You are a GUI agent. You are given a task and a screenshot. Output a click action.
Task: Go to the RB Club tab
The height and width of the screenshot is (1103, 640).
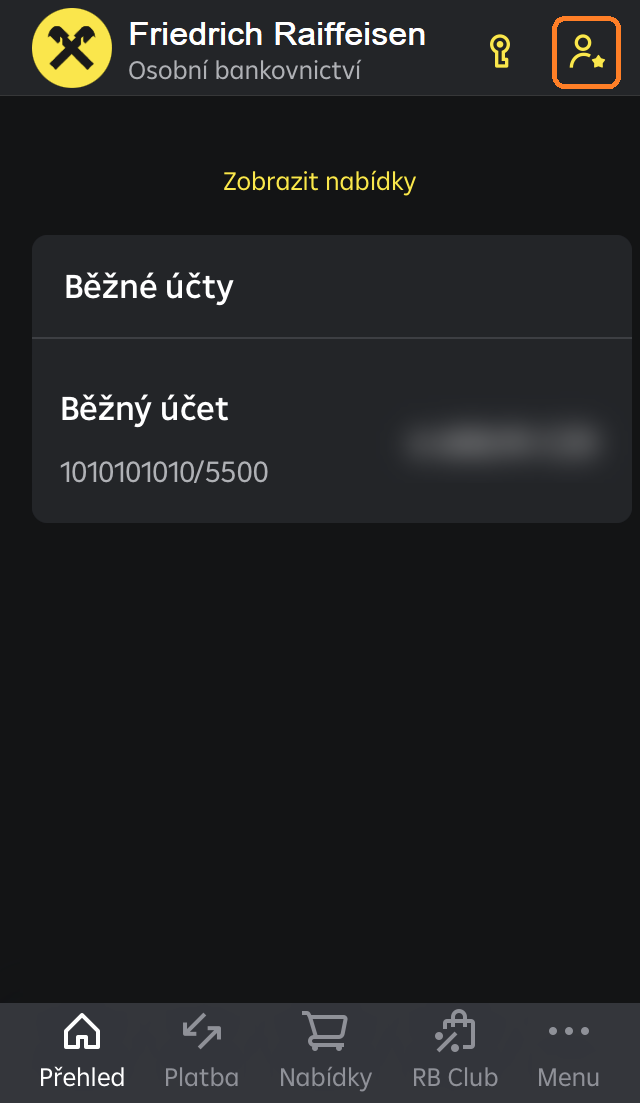(455, 1052)
